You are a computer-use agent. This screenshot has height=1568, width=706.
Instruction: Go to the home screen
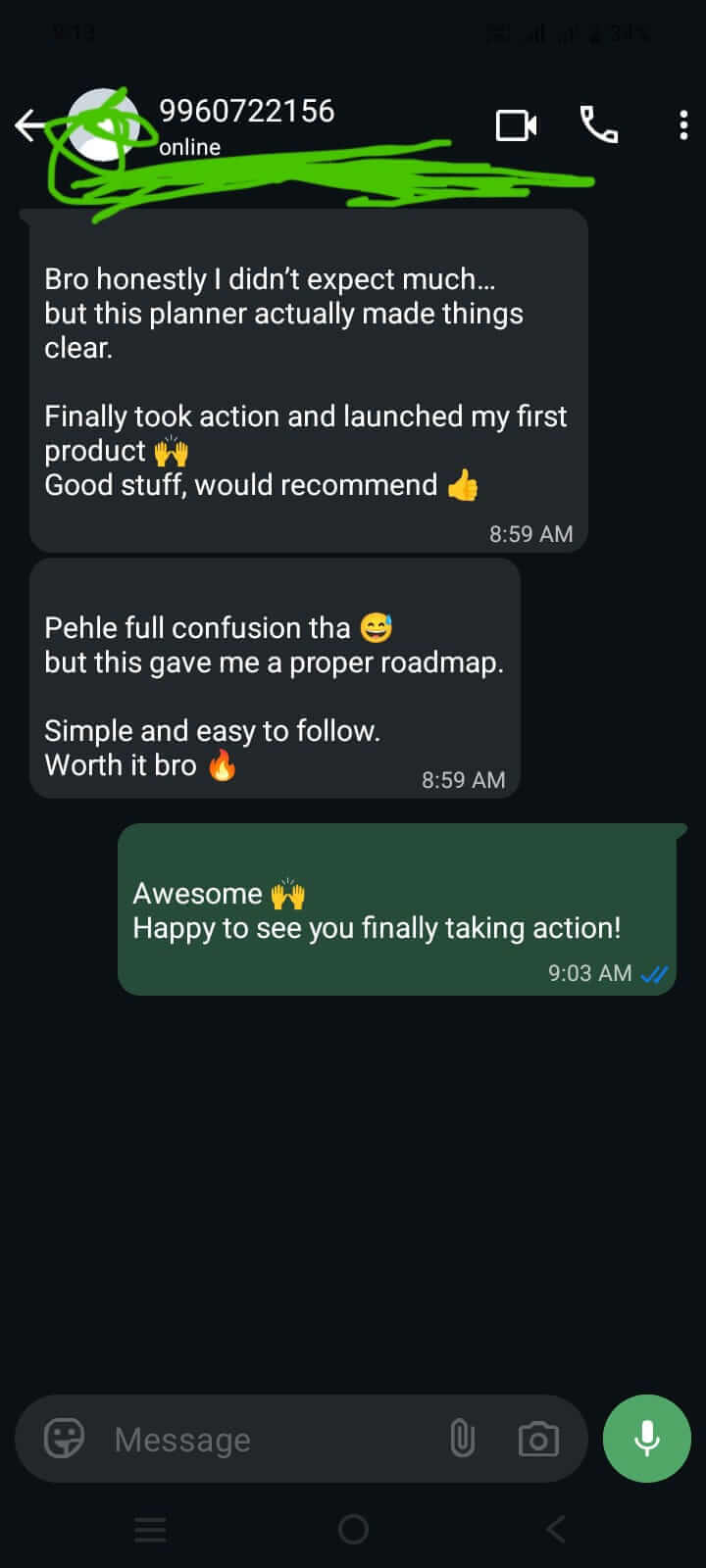[x=353, y=1529]
